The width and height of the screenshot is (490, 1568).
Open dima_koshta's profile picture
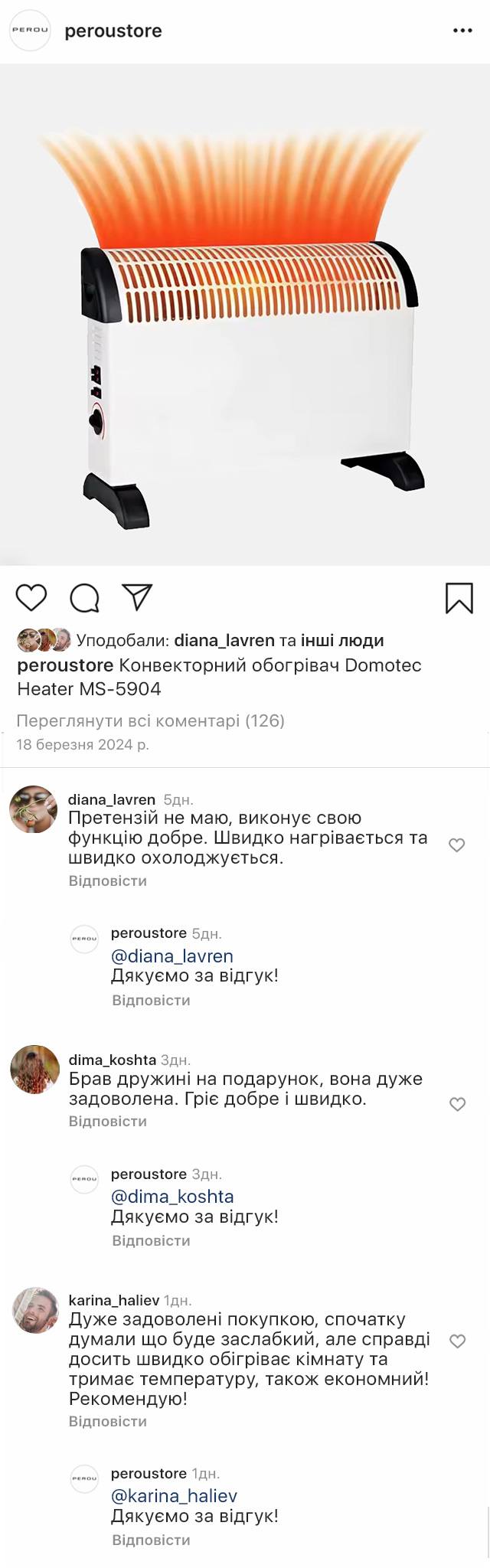[34, 1069]
